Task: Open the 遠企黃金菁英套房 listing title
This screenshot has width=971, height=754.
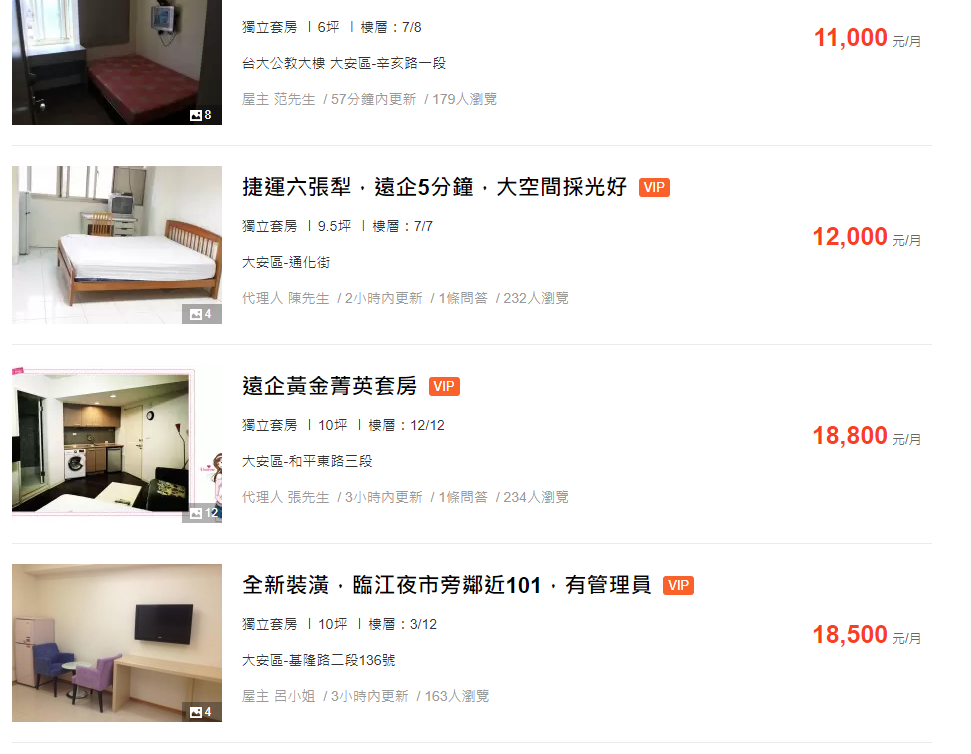Action: 329,386
